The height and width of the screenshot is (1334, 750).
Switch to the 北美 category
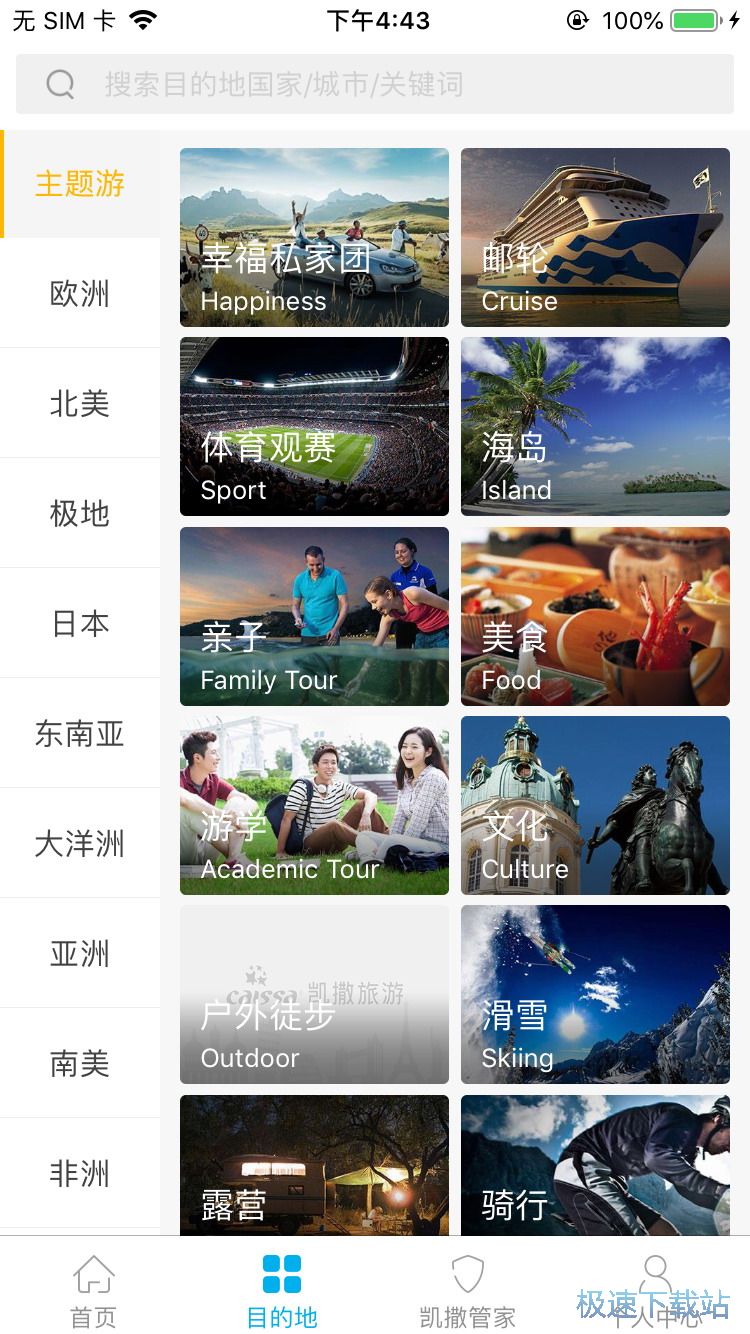[x=80, y=404]
